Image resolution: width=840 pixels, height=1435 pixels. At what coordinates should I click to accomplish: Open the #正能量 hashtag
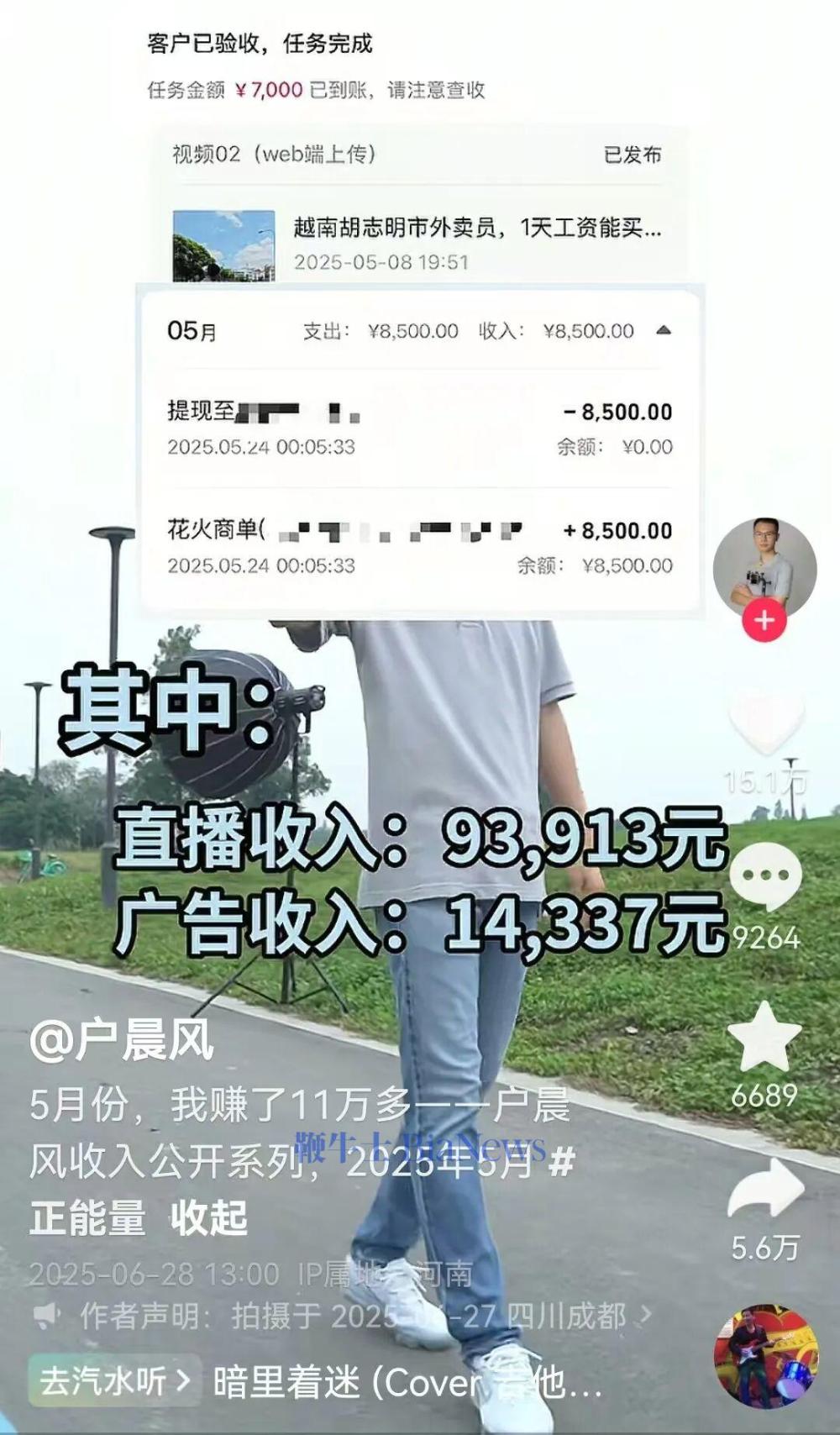click(88, 1217)
